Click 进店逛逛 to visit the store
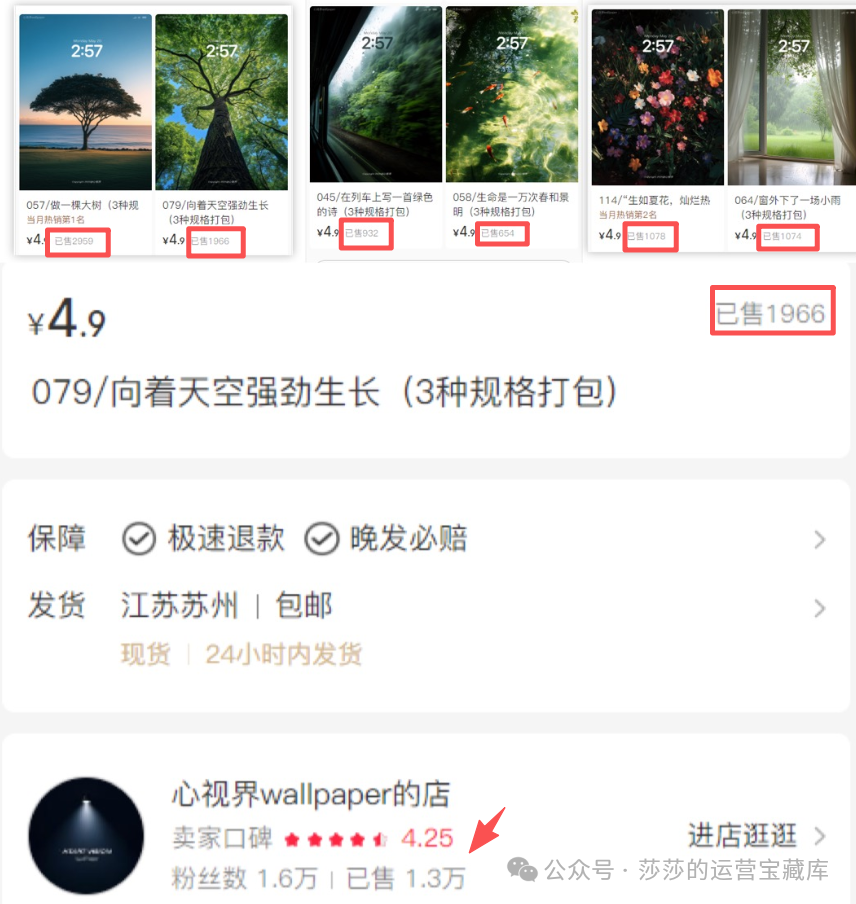This screenshot has height=904, width=856. point(742,835)
